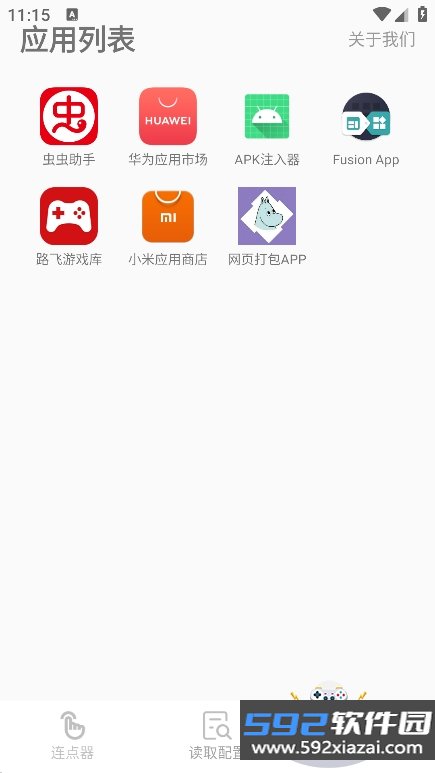
Task: Switch to the 读取配置 tab
Action: (x=216, y=735)
